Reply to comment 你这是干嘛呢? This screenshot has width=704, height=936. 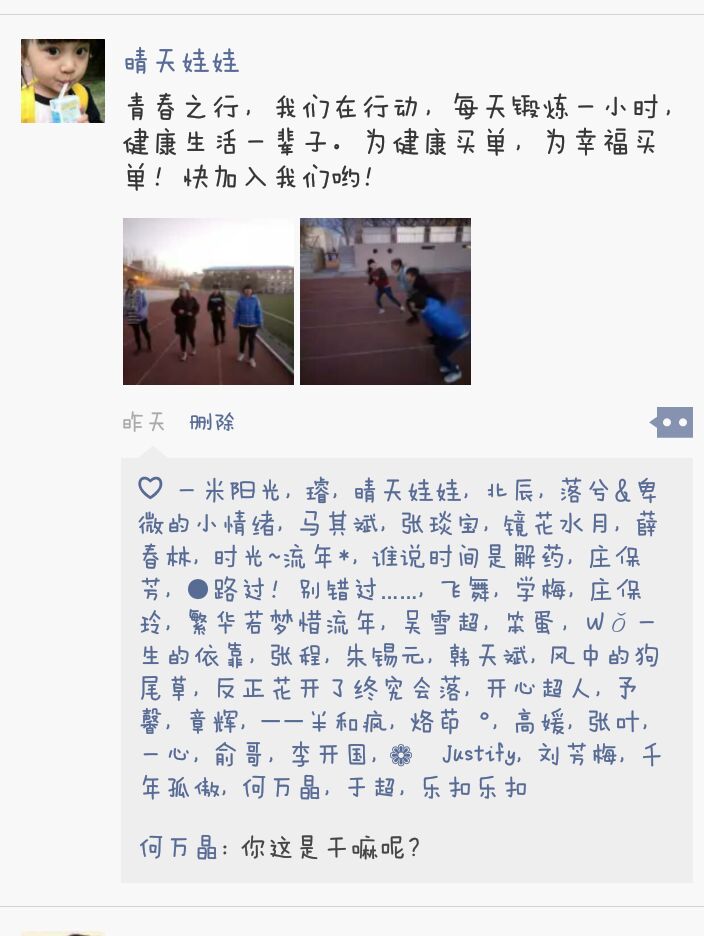330,849
